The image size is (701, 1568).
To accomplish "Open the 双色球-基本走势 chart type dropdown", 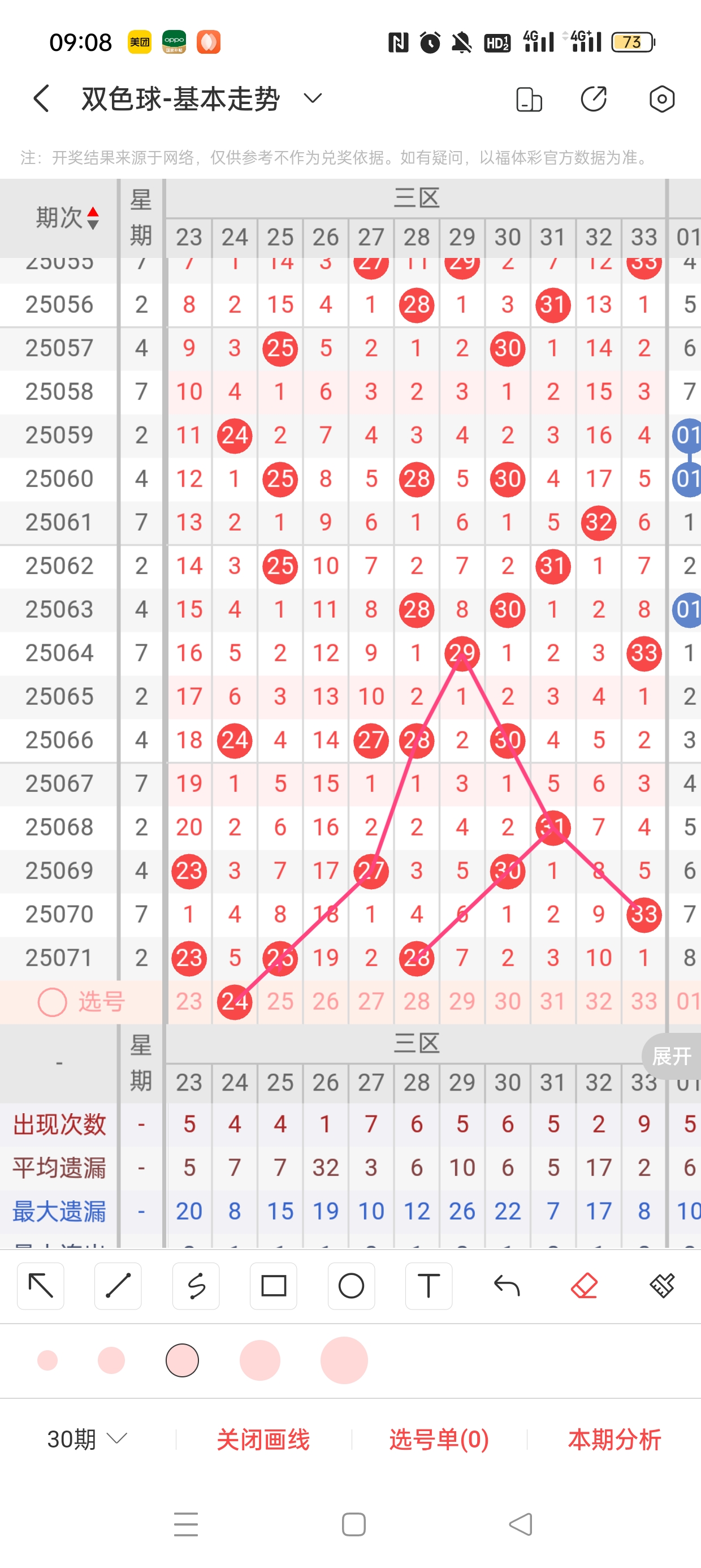I will [312, 98].
